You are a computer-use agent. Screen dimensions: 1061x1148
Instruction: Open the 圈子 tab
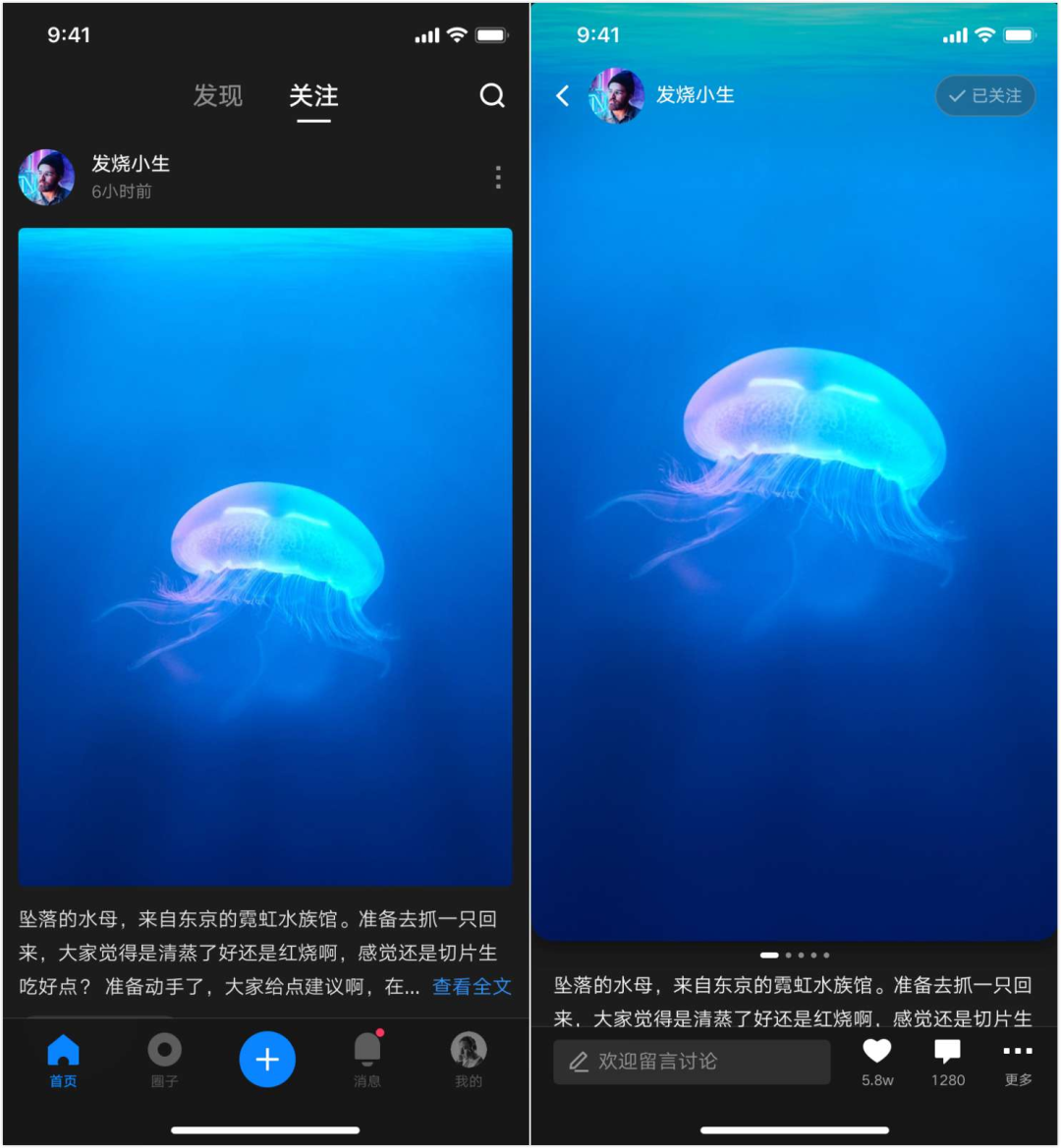pos(164,1061)
